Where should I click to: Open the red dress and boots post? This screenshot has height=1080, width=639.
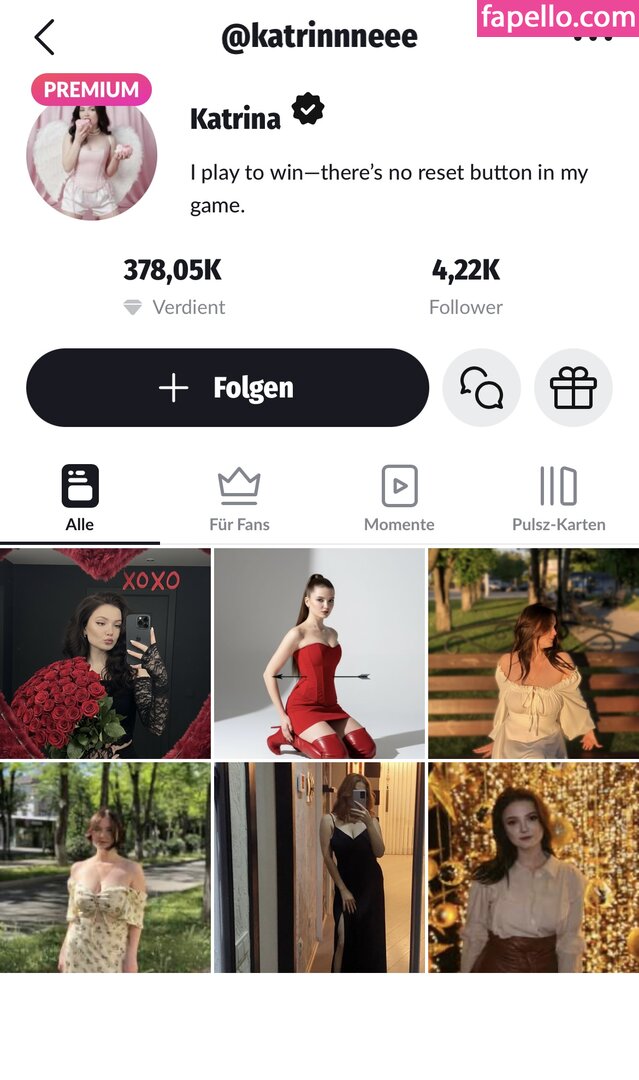pyautogui.click(x=320, y=653)
